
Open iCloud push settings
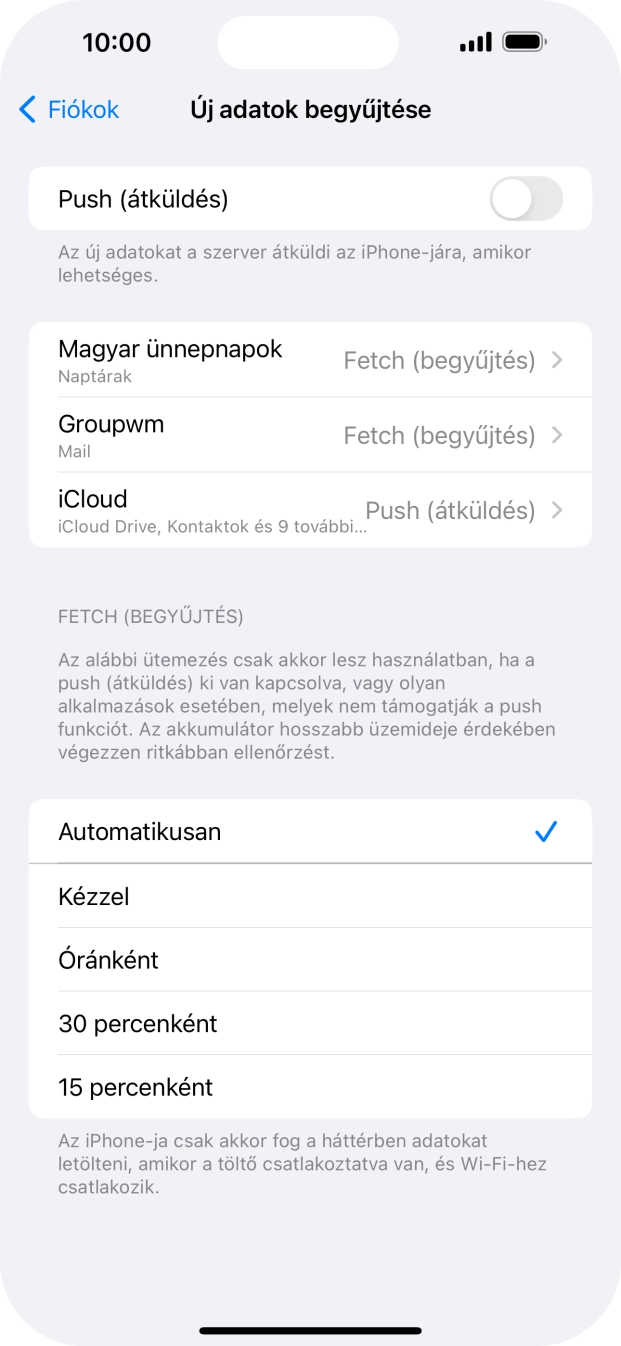pyautogui.click(x=310, y=510)
